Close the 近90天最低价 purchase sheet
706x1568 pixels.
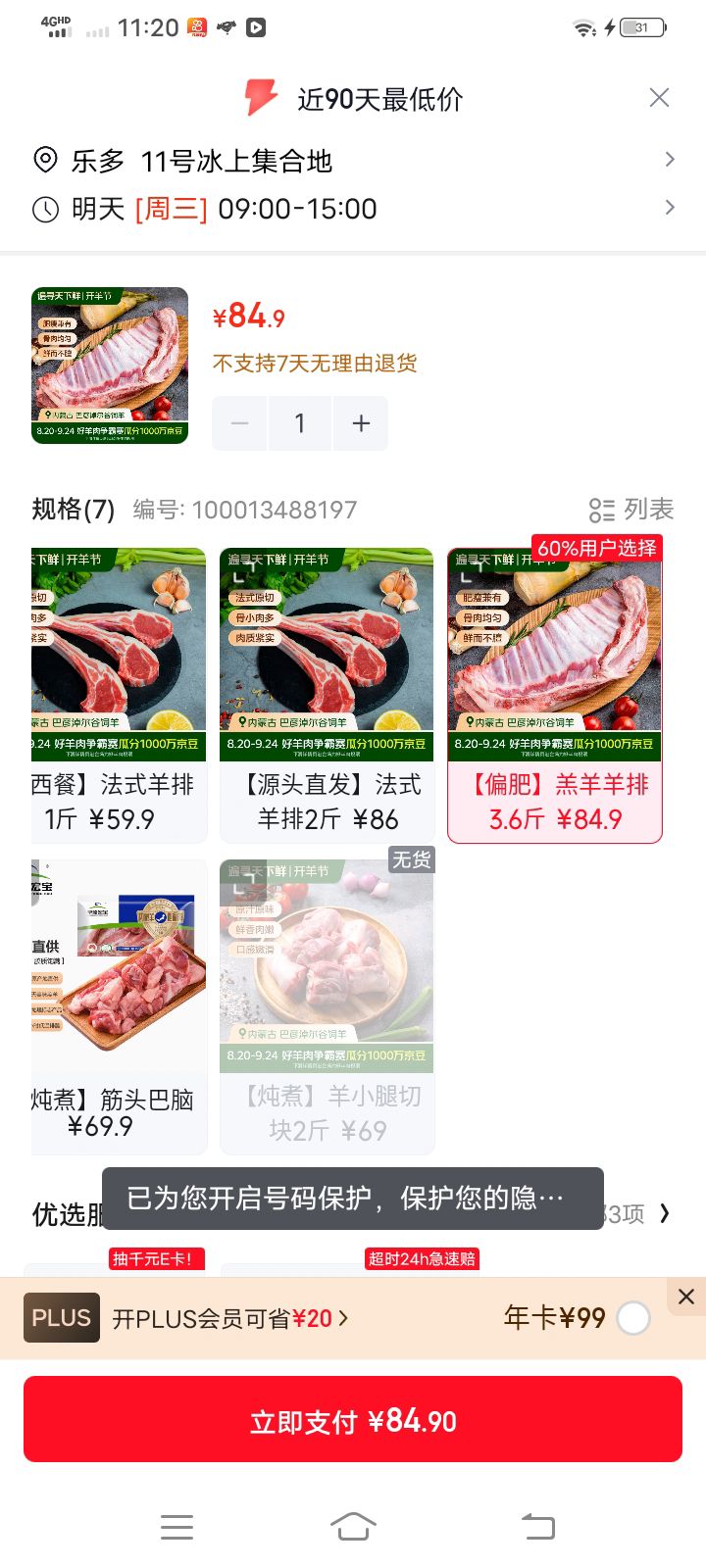click(x=659, y=98)
